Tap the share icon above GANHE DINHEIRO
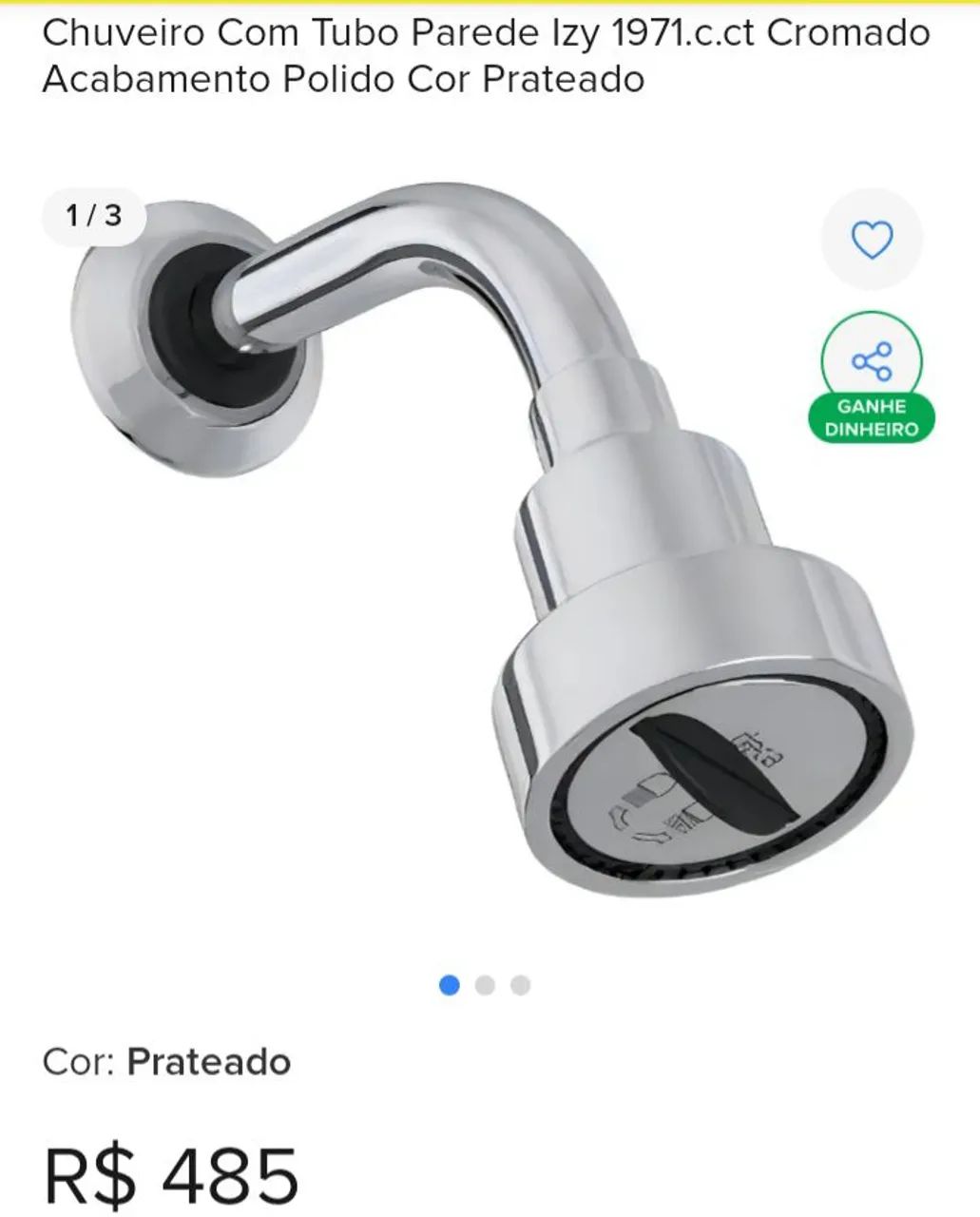The width and height of the screenshot is (980, 1217). point(874,359)
